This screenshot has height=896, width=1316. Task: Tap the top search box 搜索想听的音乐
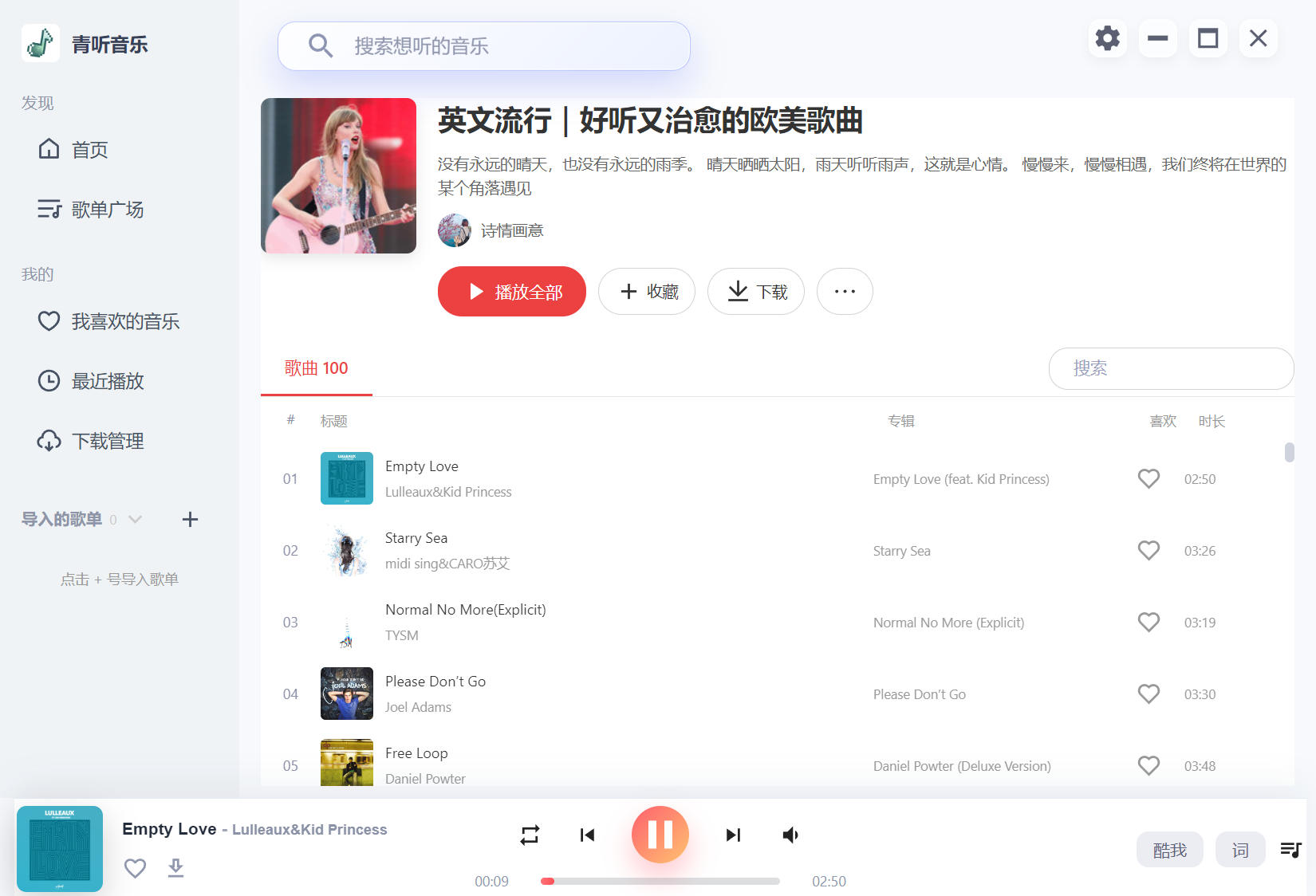(483, 46)
